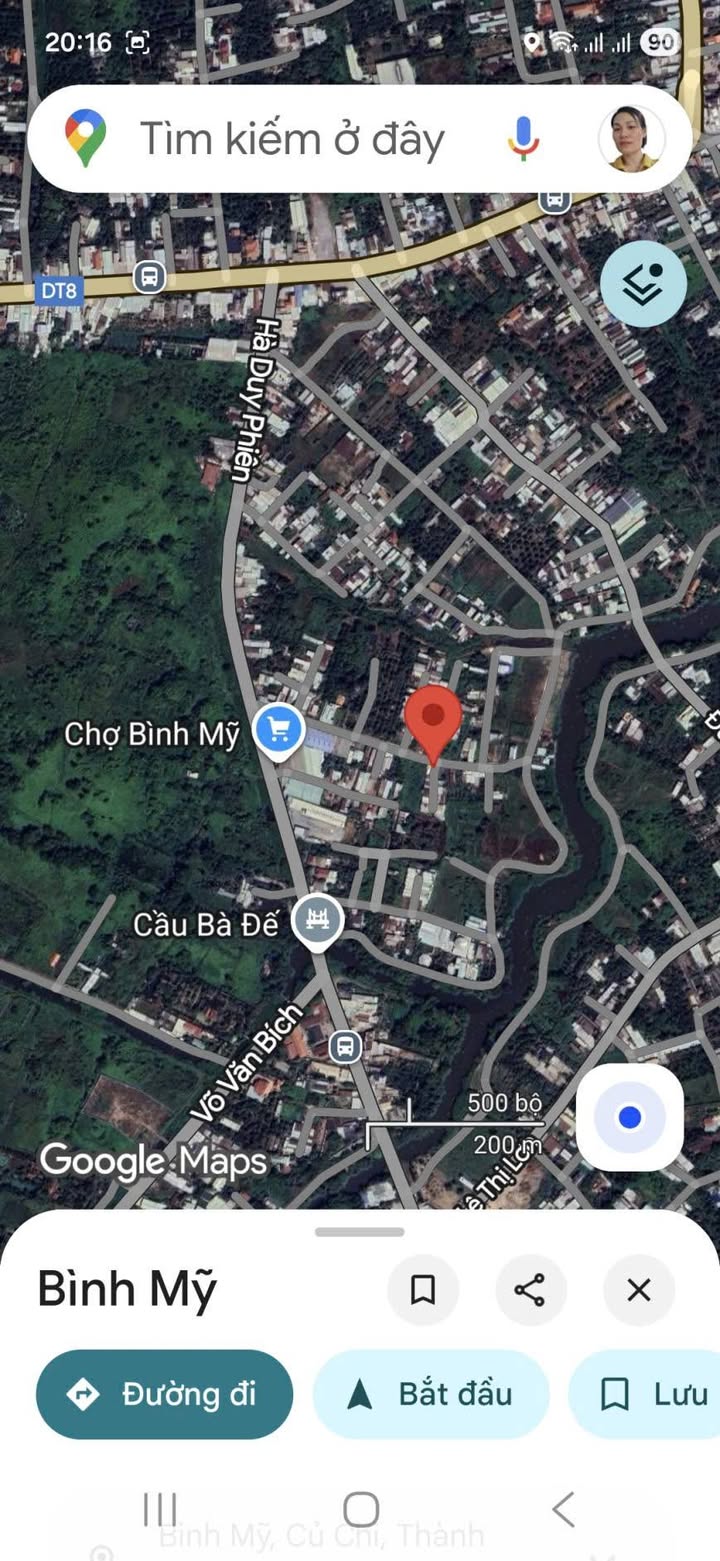The image size is (720, 1561).
Task: Tap the bus stop icon on DT8
Action: (149, 276)
